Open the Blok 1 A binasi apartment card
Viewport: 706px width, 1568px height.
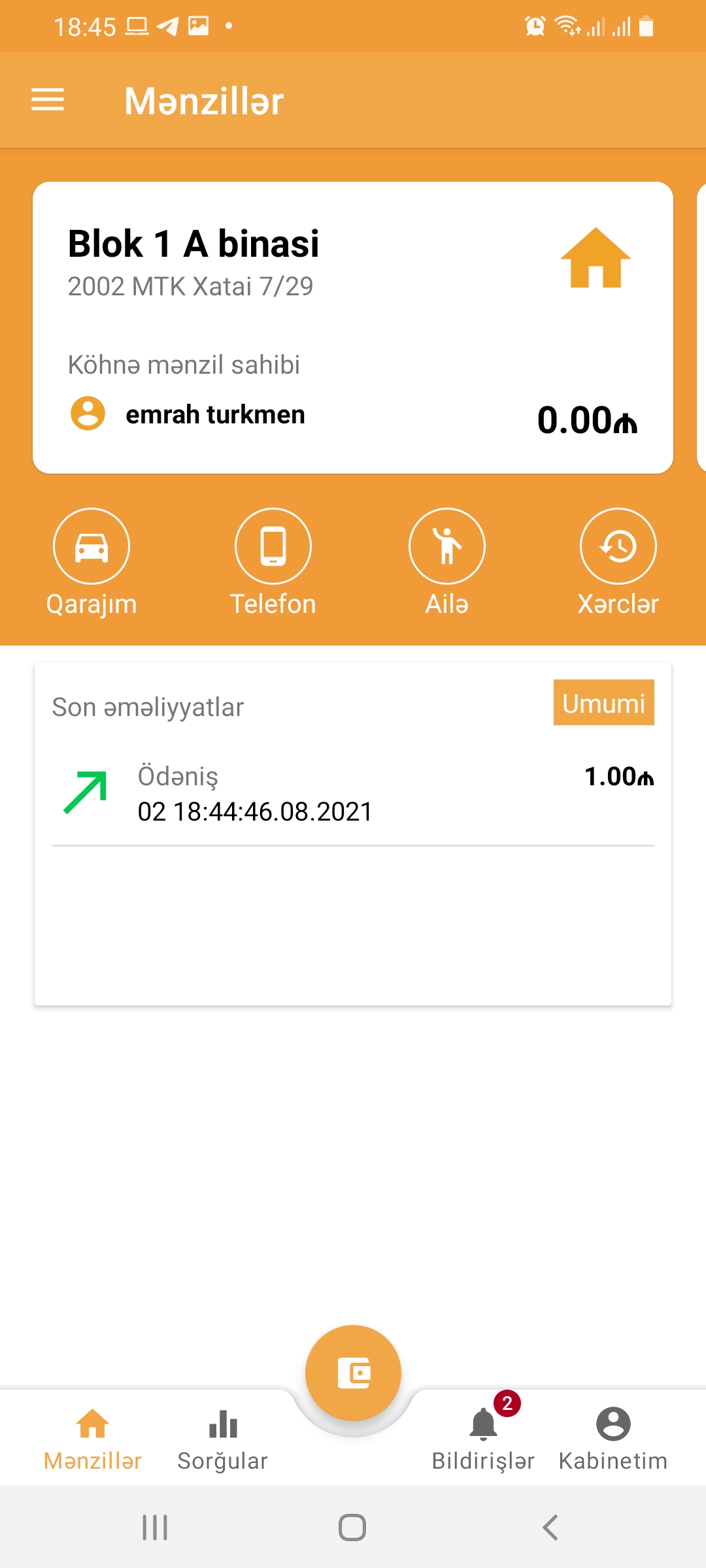pyautogui.click(x=352, y=327)
